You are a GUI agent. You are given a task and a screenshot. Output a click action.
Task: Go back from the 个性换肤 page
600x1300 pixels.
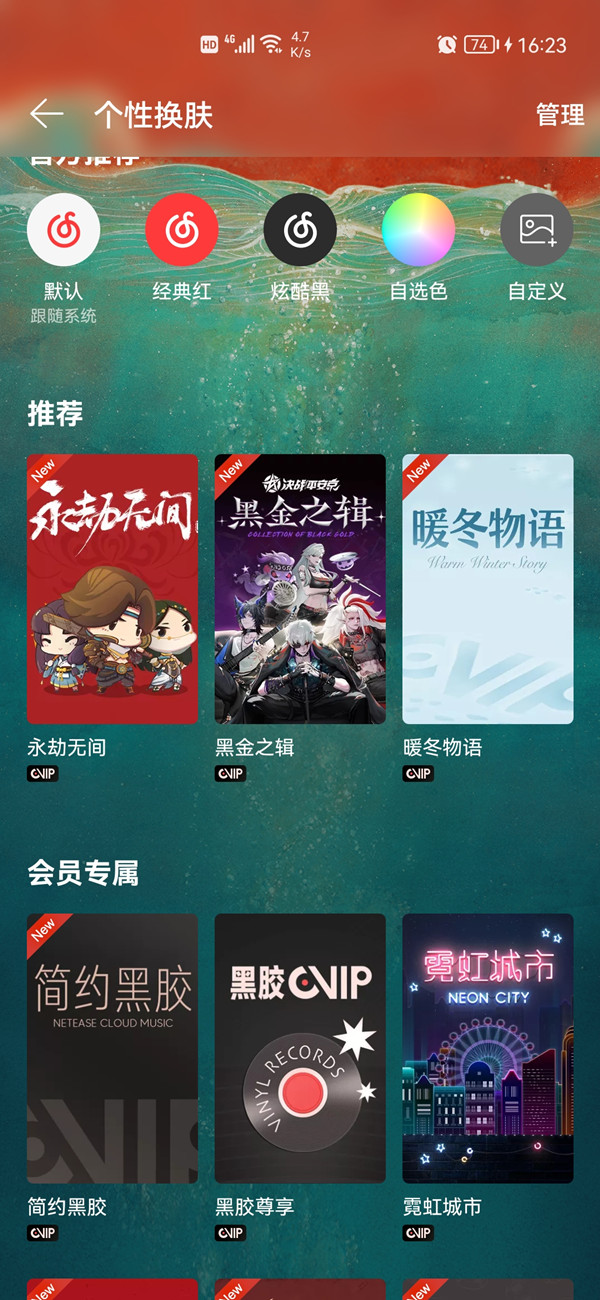47,114
